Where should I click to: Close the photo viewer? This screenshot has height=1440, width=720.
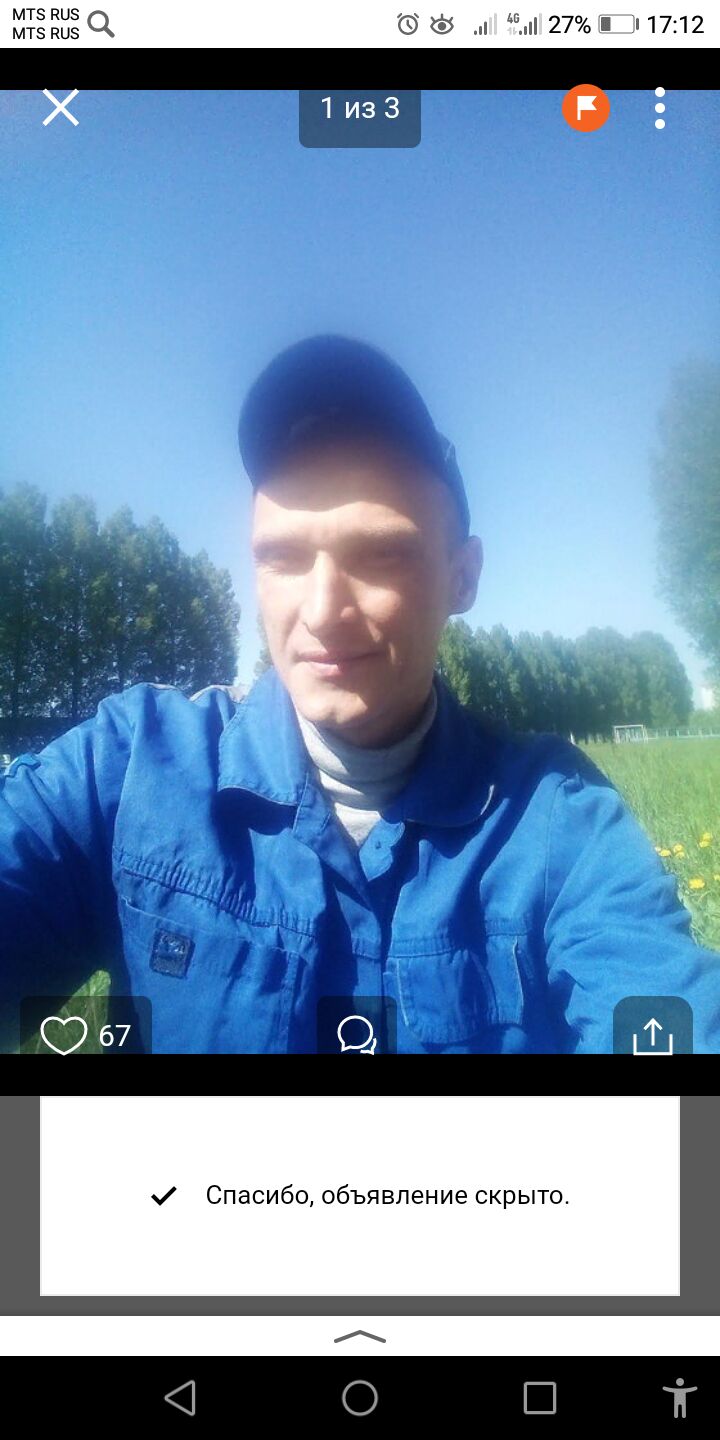point(60,108)
